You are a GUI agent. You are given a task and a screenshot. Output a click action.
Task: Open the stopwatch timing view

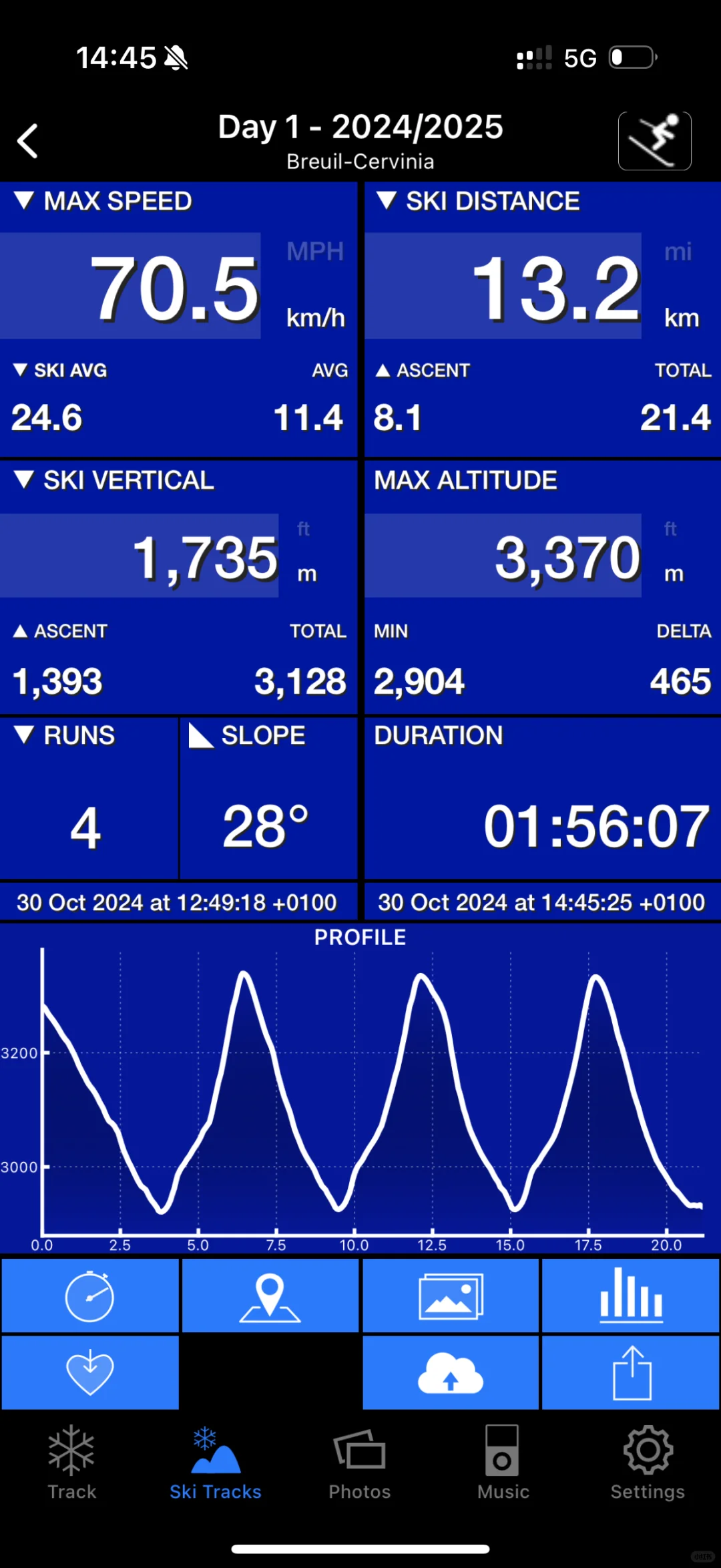[90, 1296]
